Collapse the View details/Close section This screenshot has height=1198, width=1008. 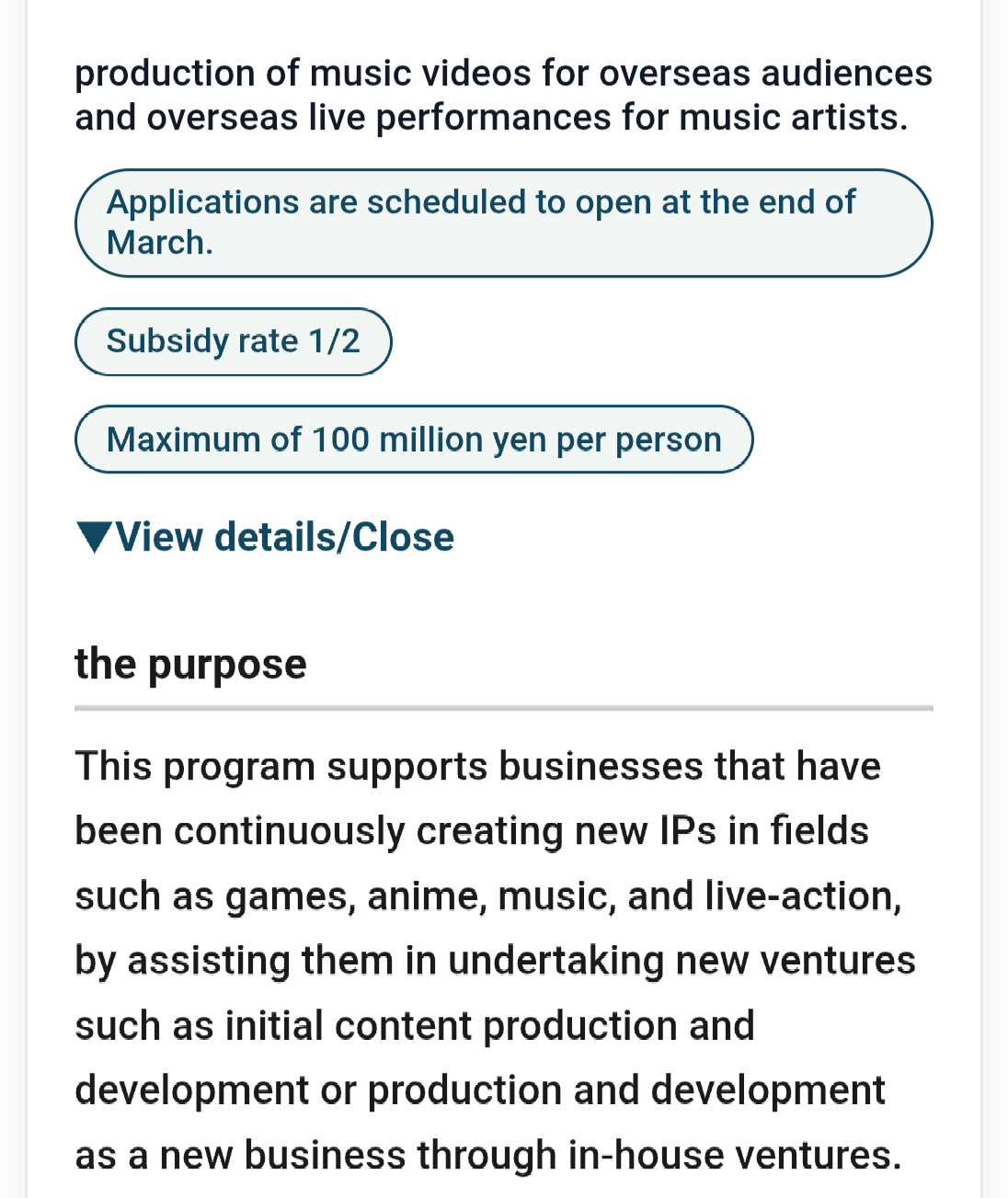click(266, 537)
